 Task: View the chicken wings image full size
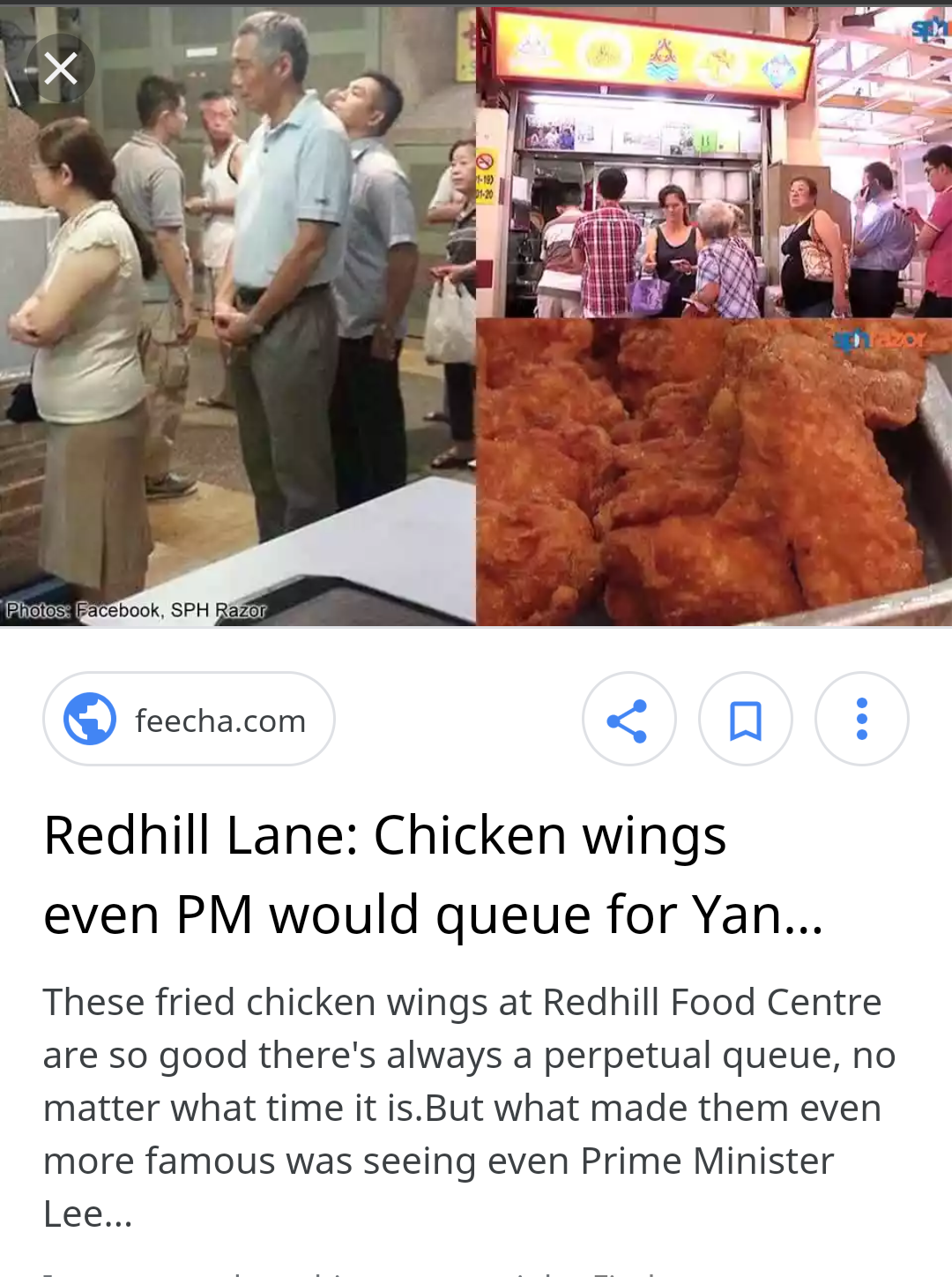click(476, 317)
